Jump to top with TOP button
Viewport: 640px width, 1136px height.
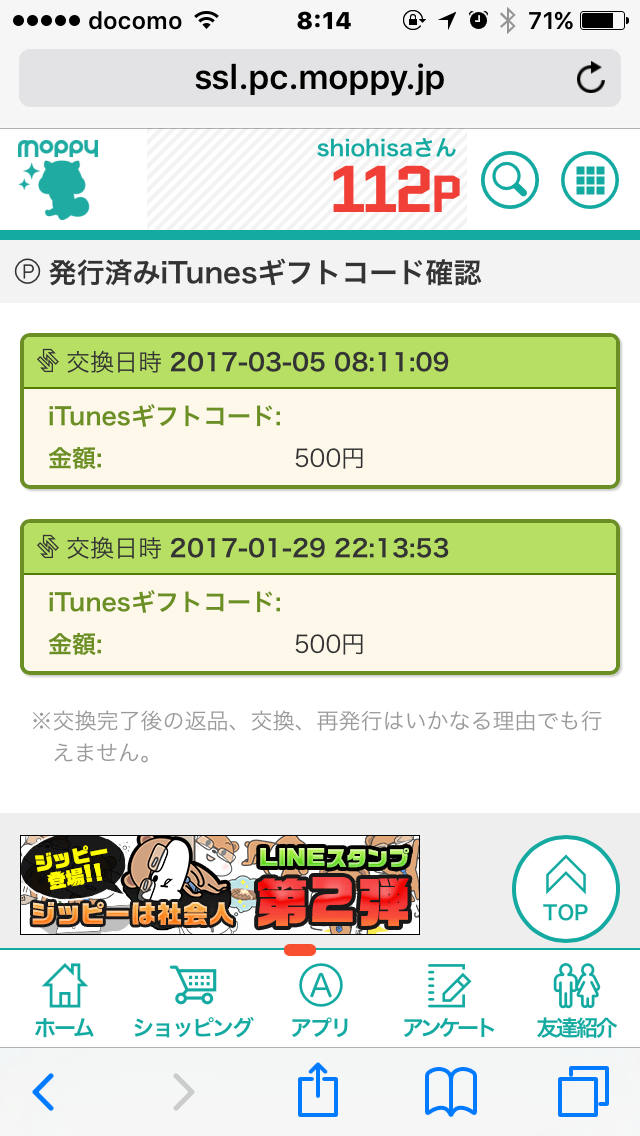565,890
